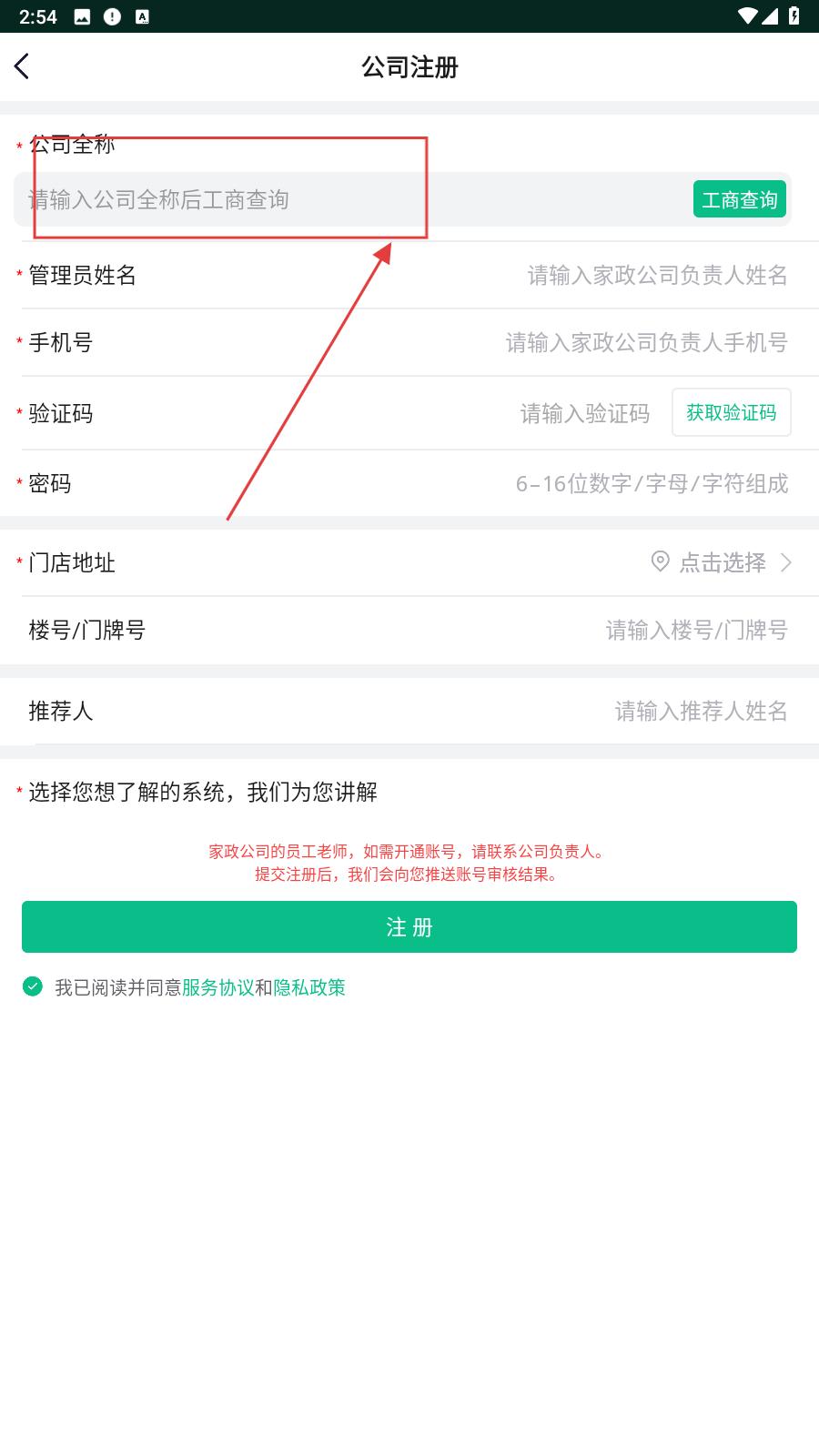
Task: Go back using the top-left arrow
Action: pos(23,66)
